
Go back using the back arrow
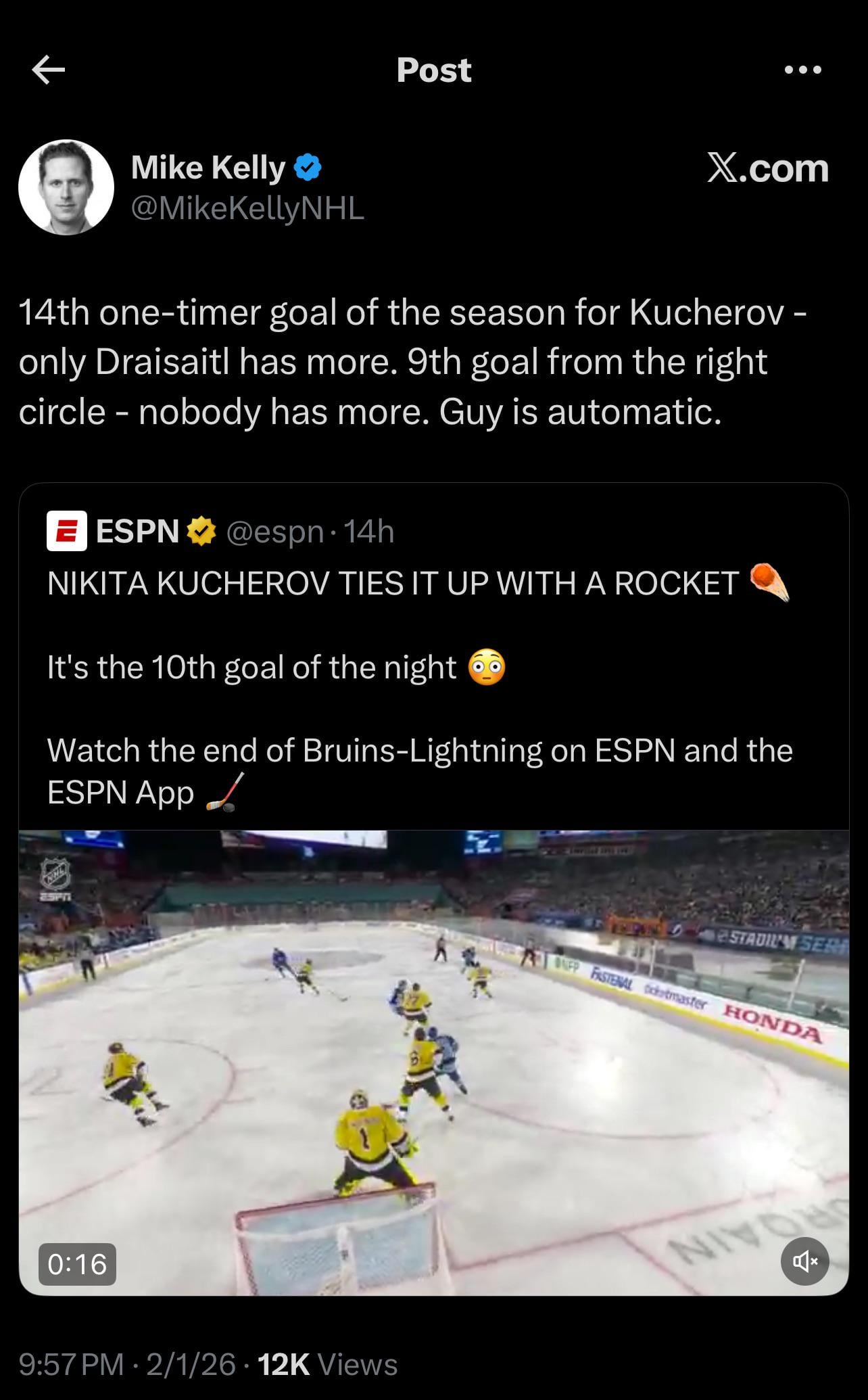pyautogui.click(x=49, y=70)
